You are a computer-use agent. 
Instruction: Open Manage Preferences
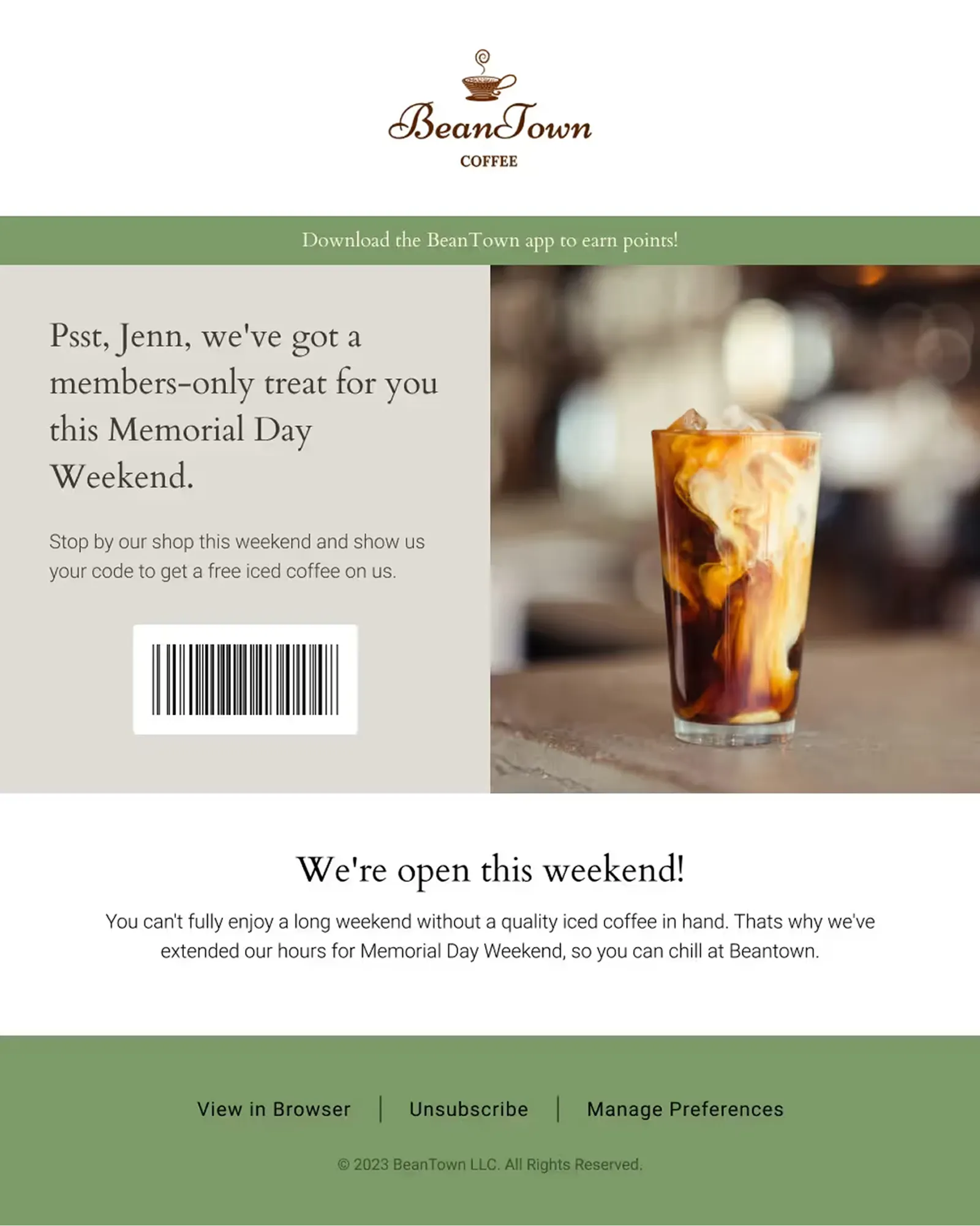(685, 1109)
